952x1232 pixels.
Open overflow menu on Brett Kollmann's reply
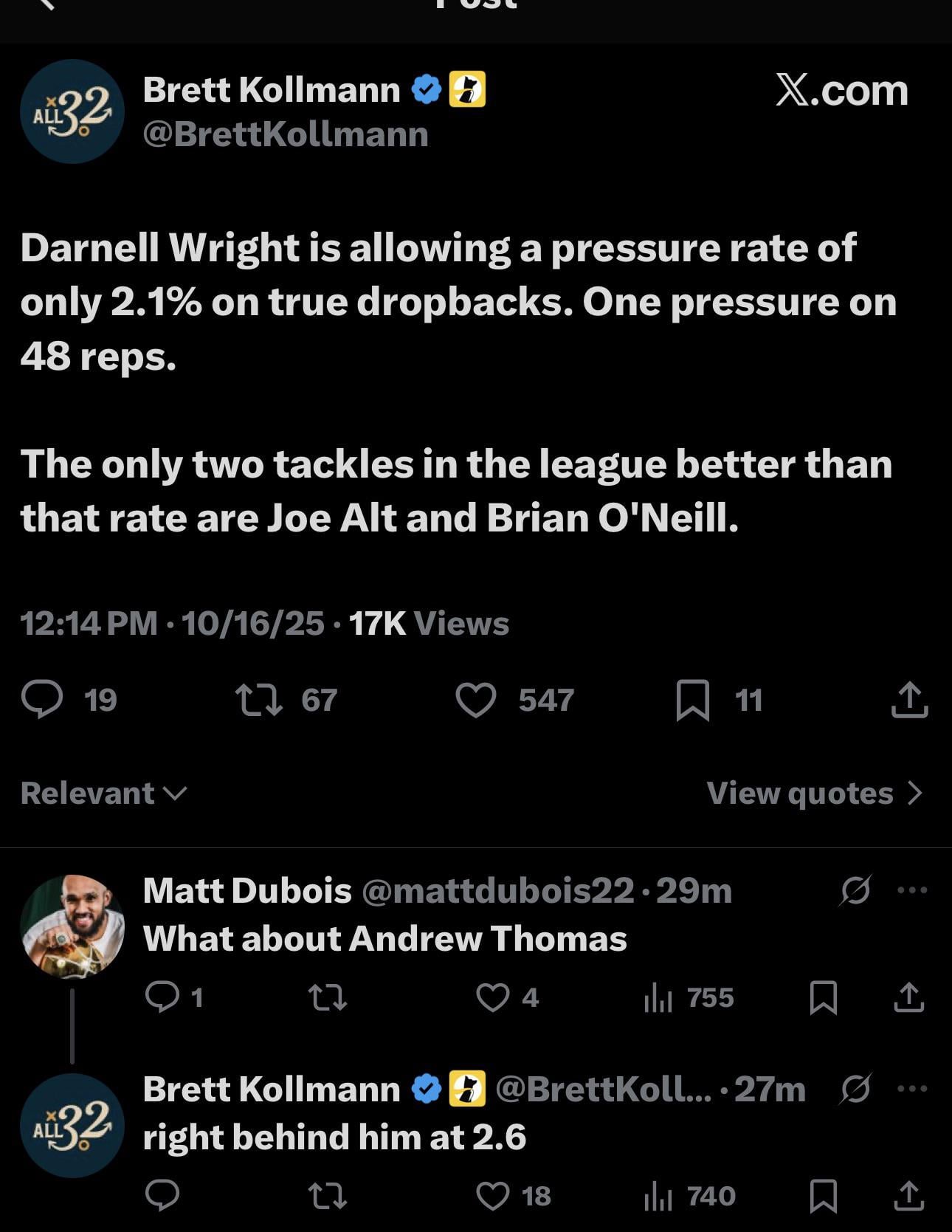pos(912,1088)
